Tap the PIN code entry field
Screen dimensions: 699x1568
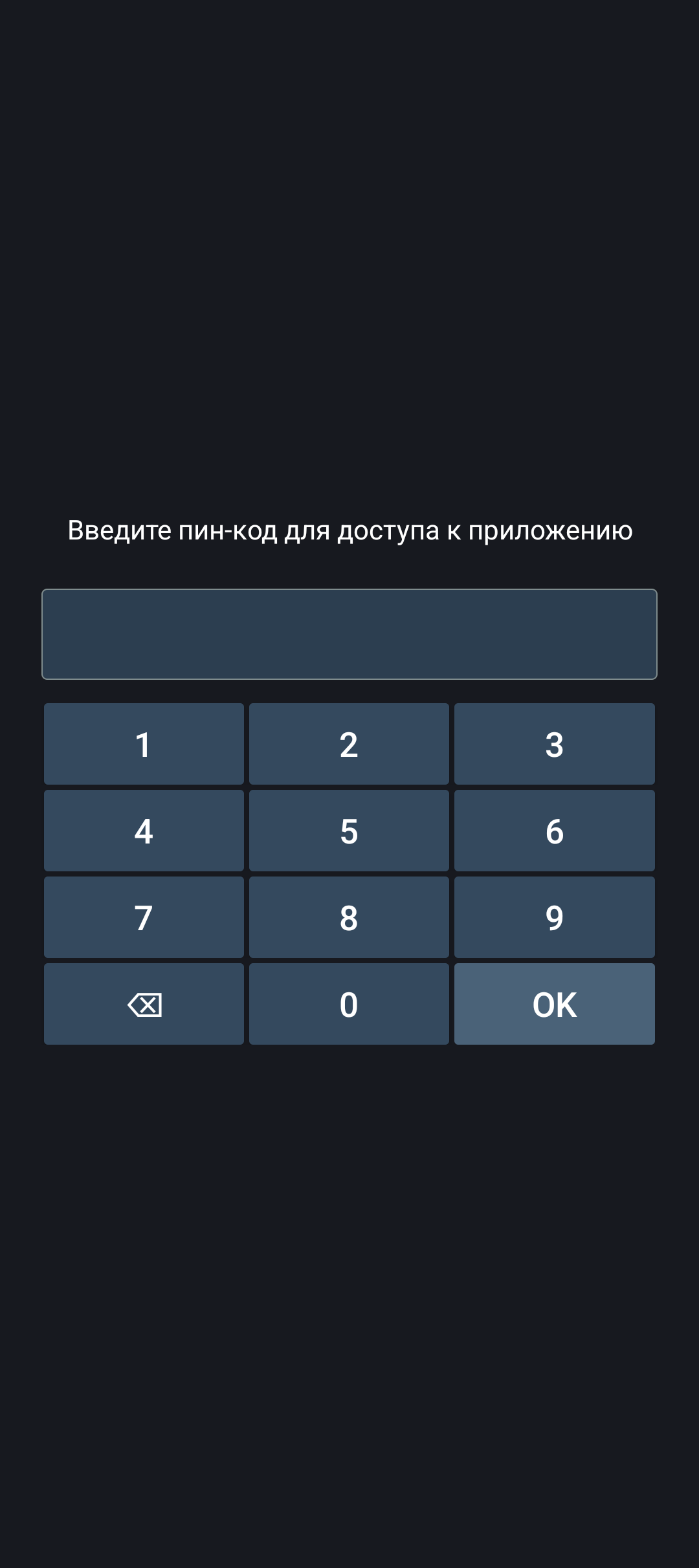point(349,634)
